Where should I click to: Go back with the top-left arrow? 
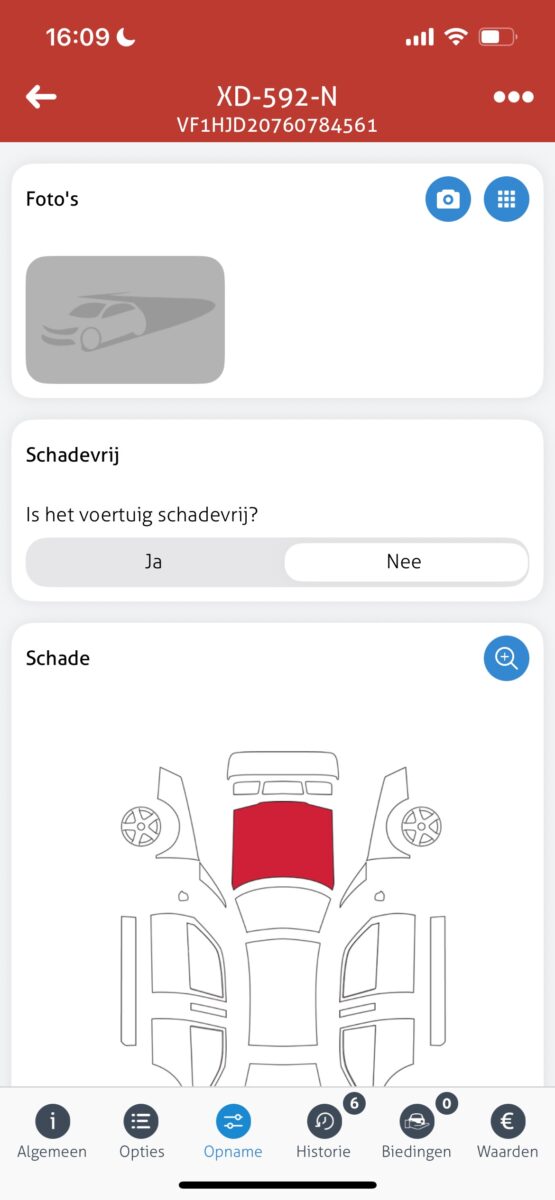41,97
